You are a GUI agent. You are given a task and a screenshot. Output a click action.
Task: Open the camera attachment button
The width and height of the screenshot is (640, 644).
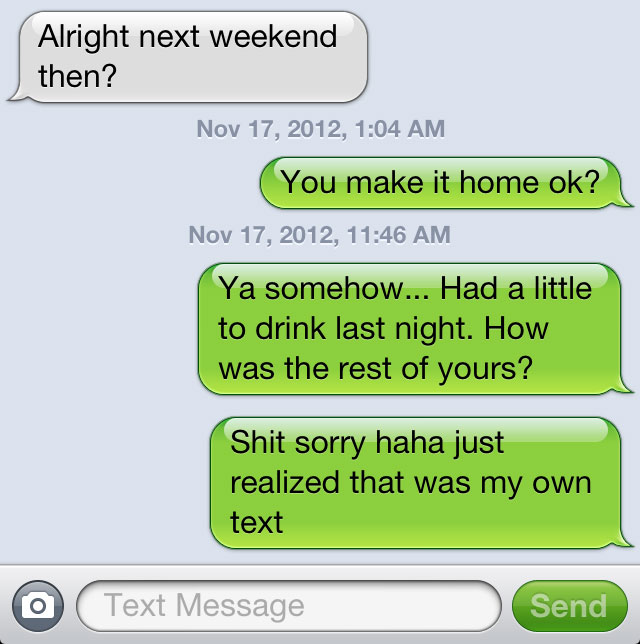38,605
